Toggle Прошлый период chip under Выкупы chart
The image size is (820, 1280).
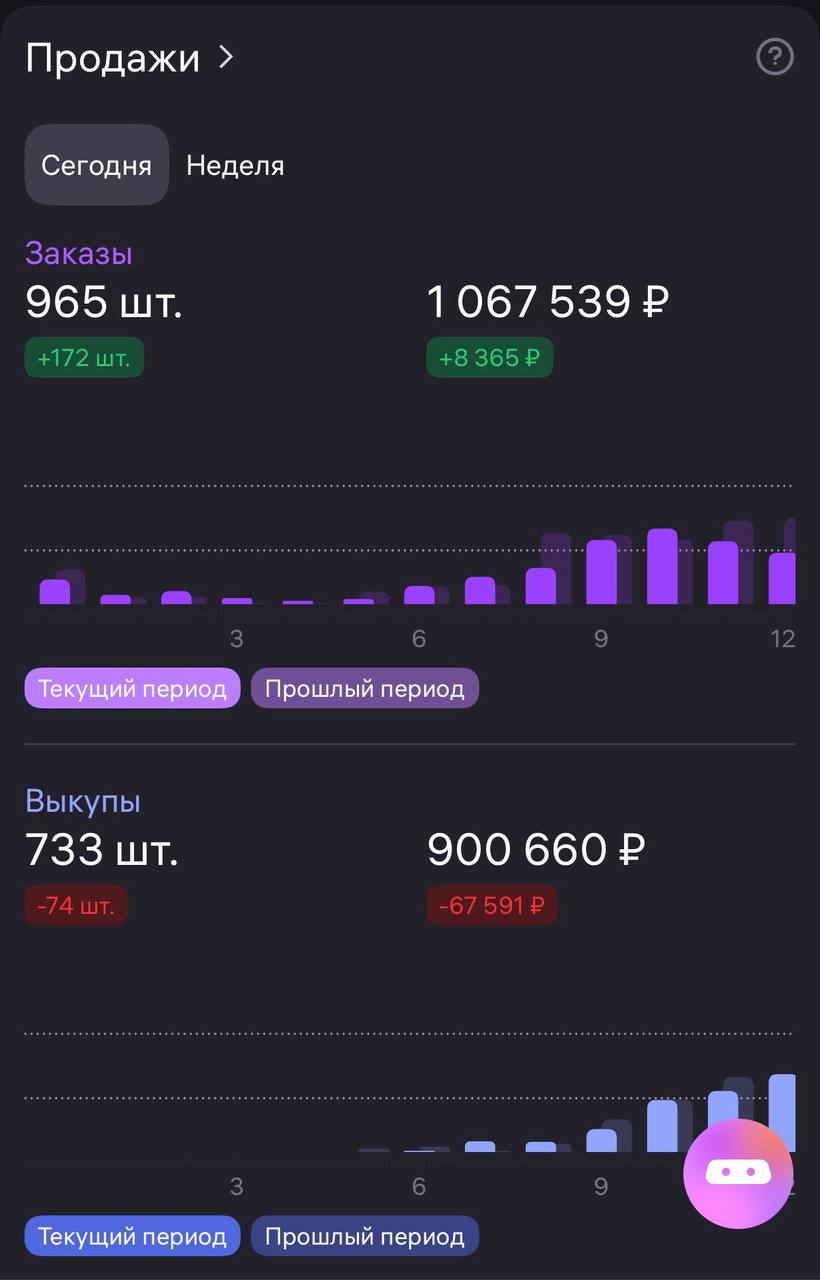click(x=364, y=1236)
